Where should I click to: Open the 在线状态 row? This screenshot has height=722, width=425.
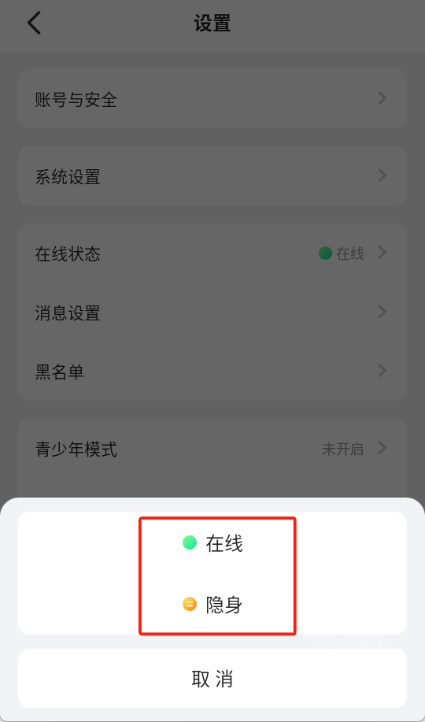212,253
